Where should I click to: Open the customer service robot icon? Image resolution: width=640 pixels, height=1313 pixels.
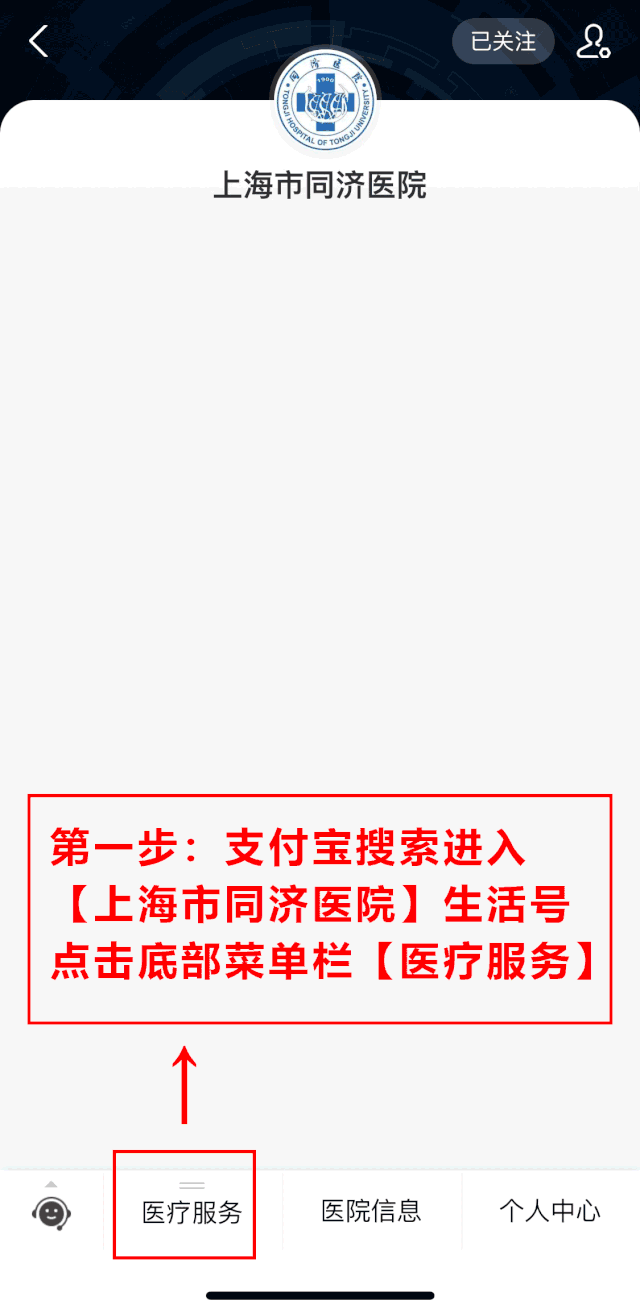click(x=51, y=1211)
